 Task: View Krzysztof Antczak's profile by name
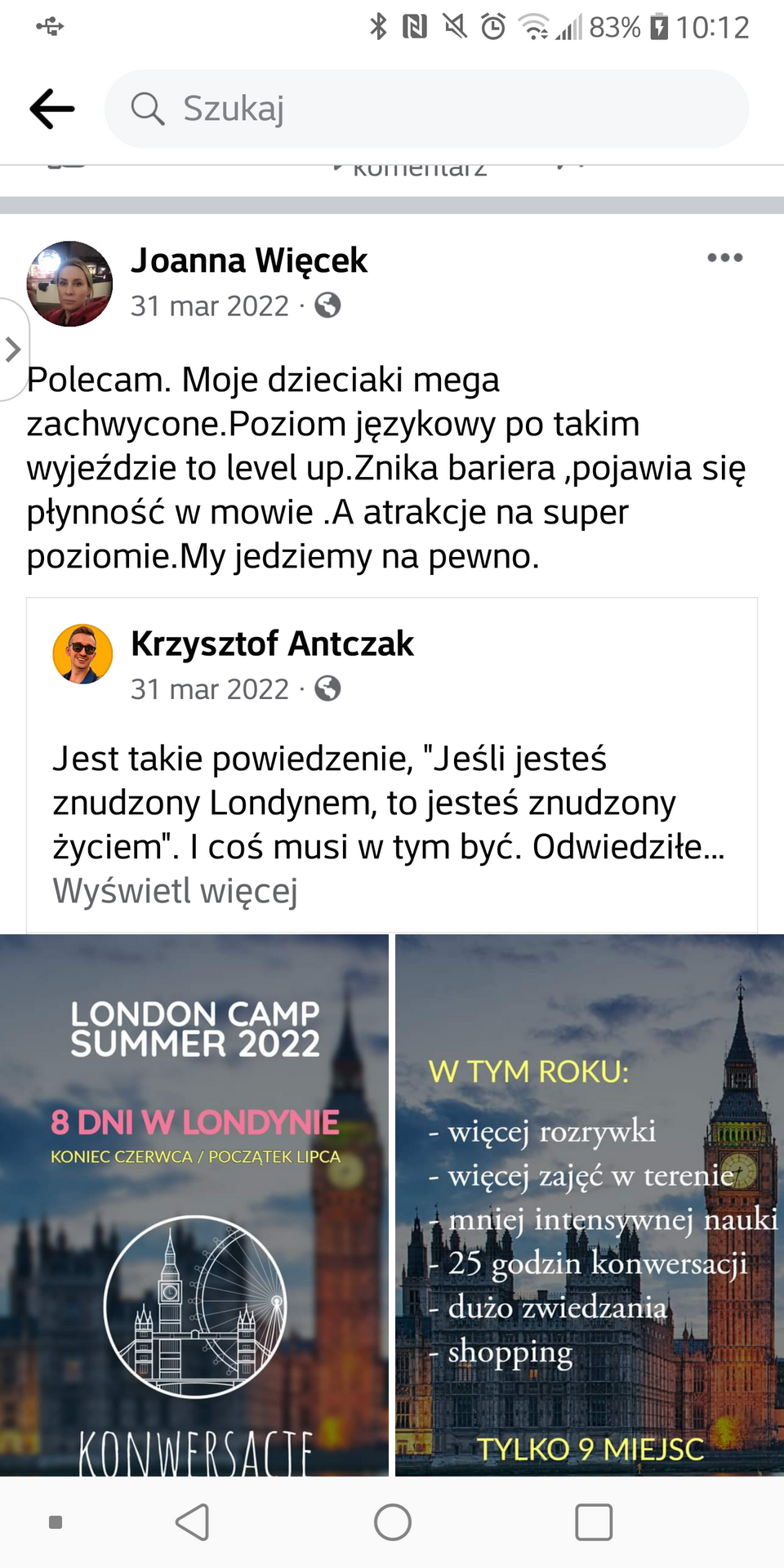point(272,644)
